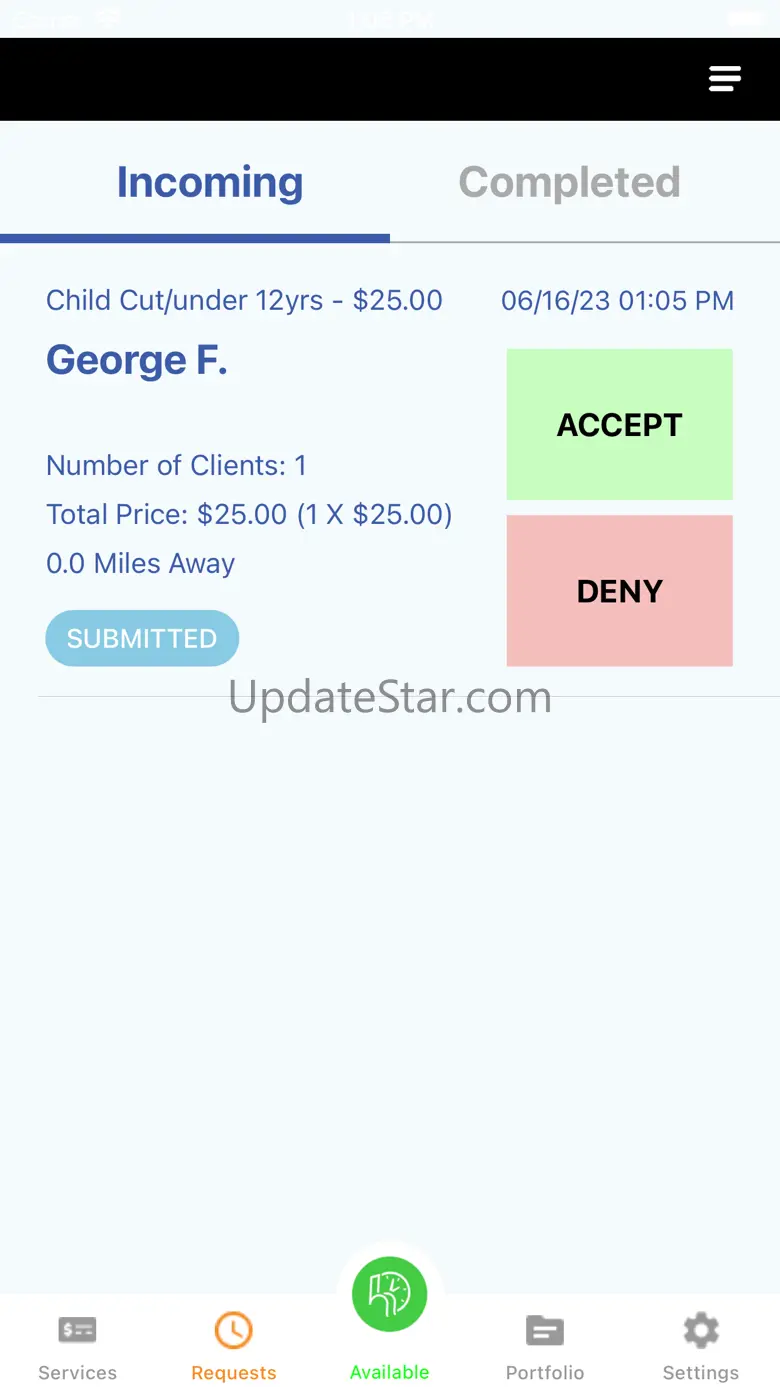Go to the Services tab
Image resolution: width=780 pixels, height=1387 pixels.
point(78,1346)
